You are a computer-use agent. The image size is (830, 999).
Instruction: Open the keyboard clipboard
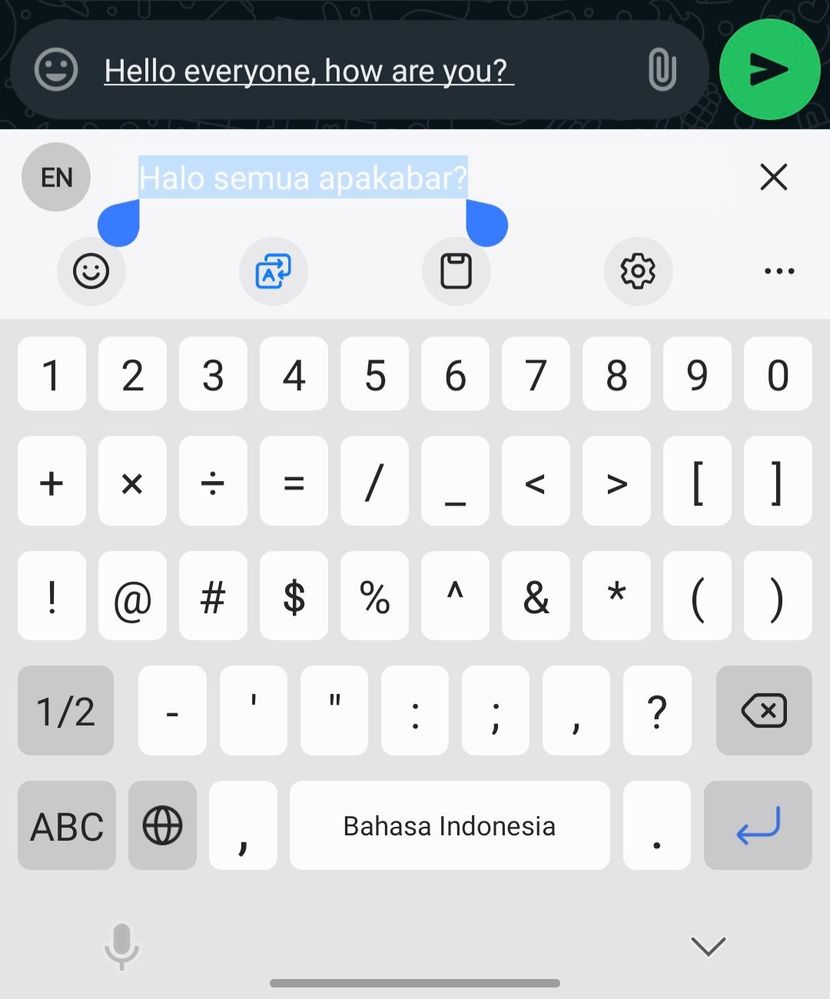point(456,271)
